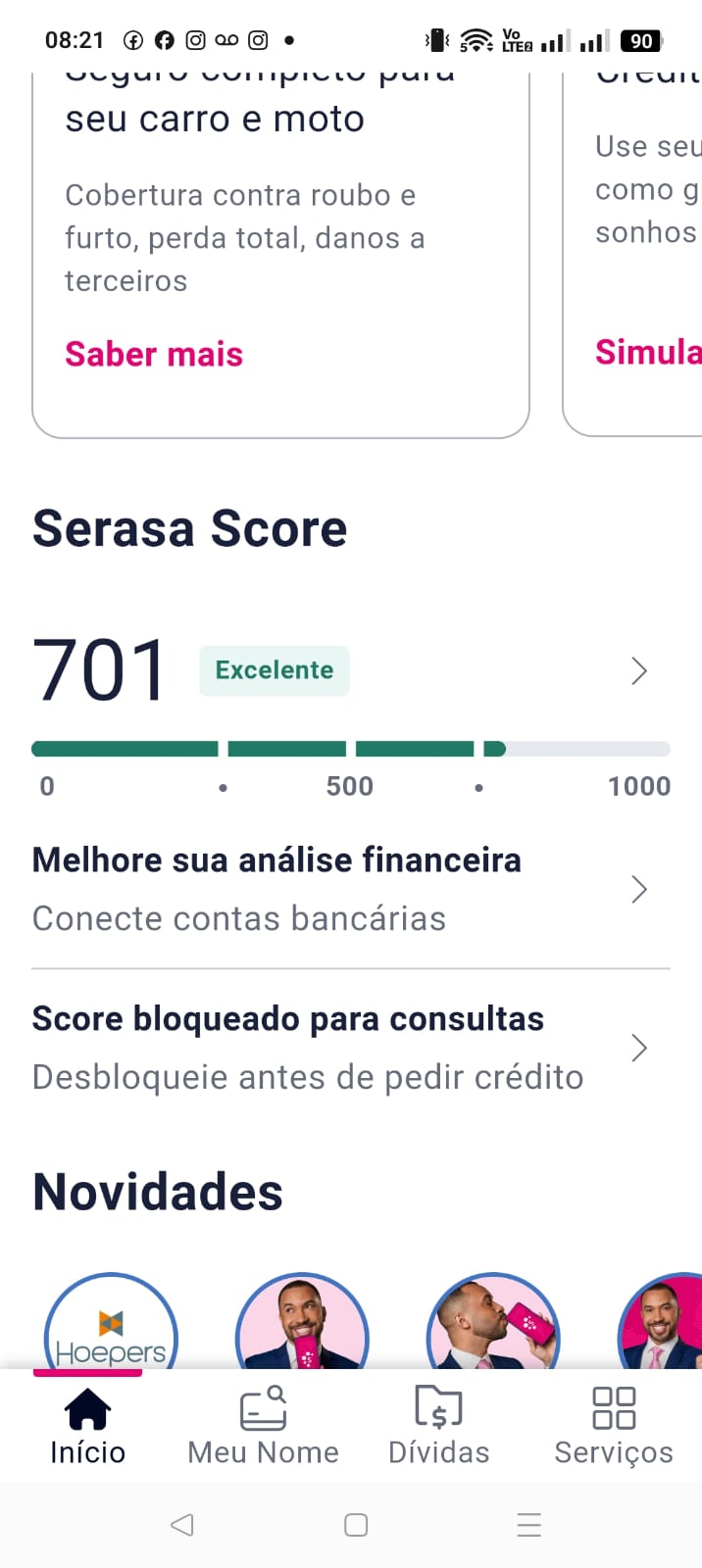Switch to the Início tab
This screenshot has height=1568, width=702.
(87, 1426)
